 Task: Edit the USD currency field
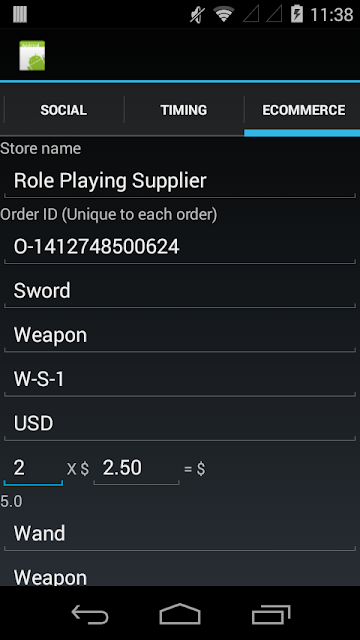[180, 424]
